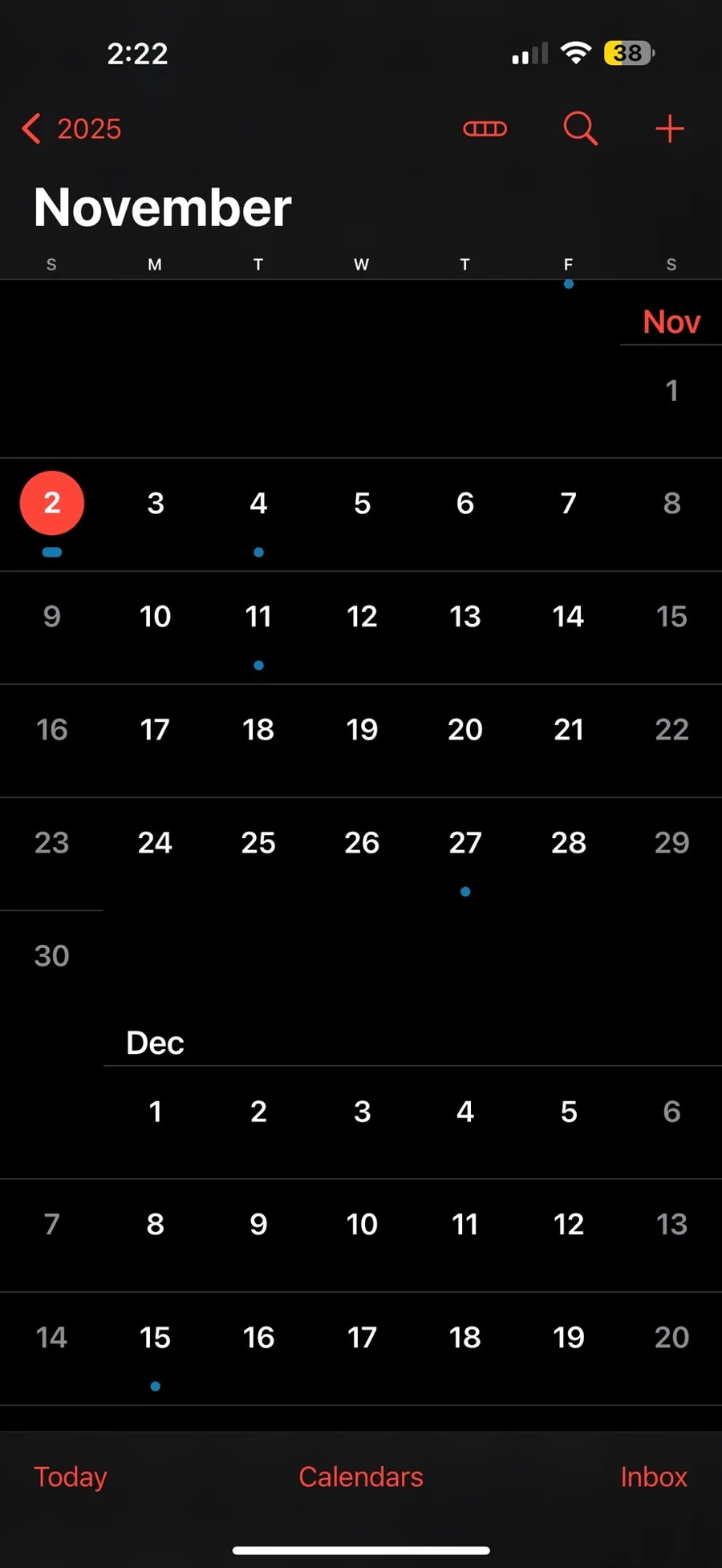Viewport: 722px width, 1568px height.
Task: Toggle the calendar view style icon
Action: click(485, 128)
